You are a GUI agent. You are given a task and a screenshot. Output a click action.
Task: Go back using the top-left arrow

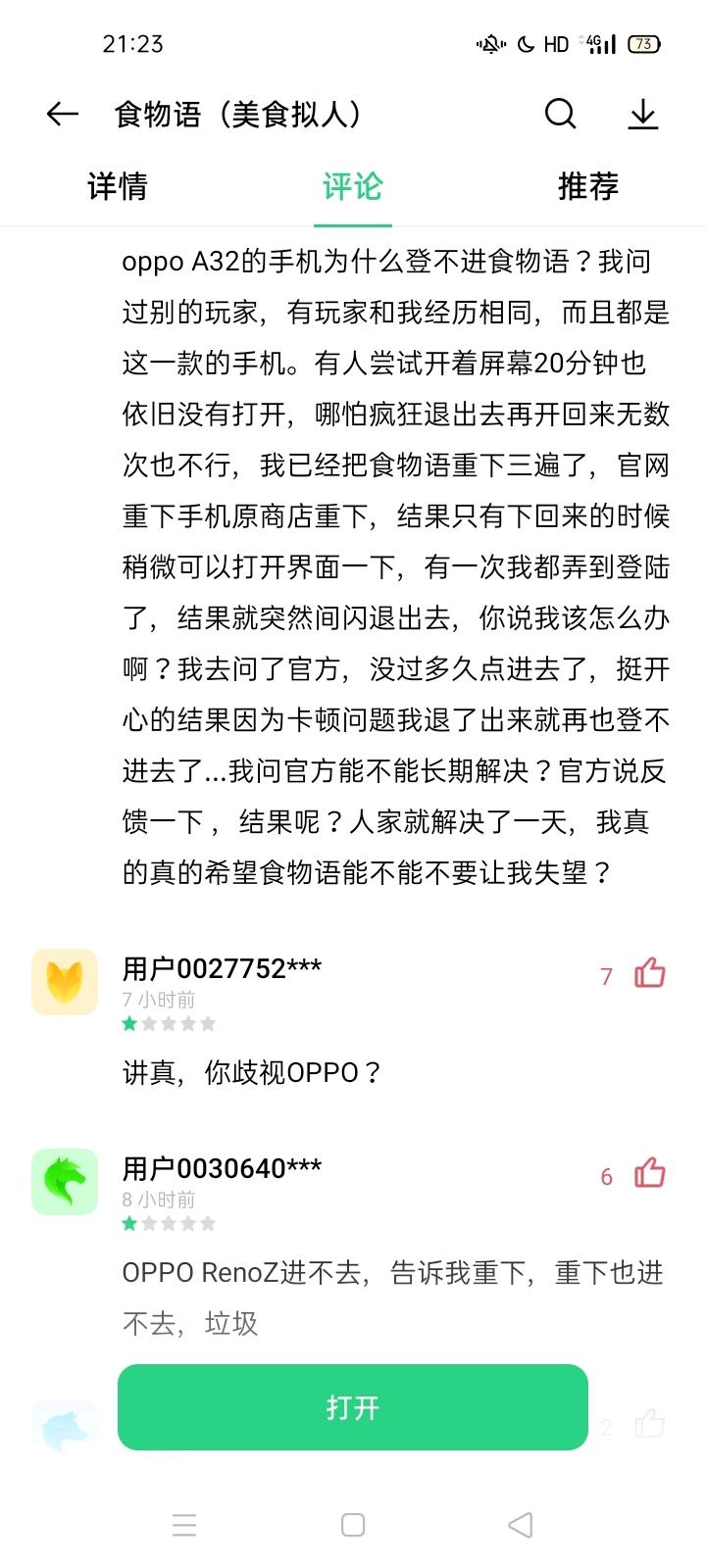pos(63,115)
